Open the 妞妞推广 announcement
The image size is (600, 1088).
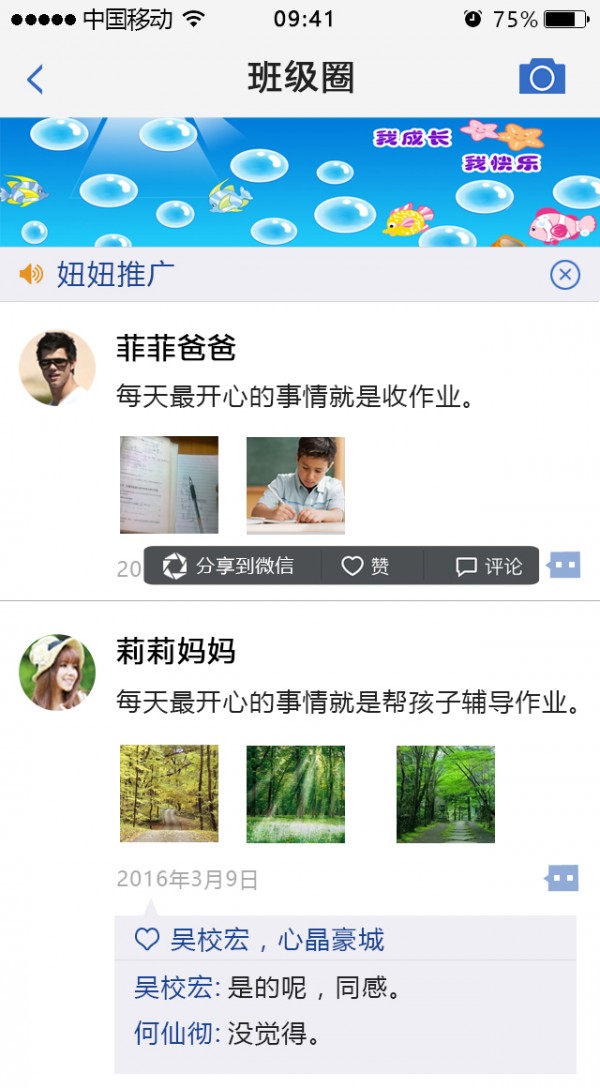tap(115, 274)
